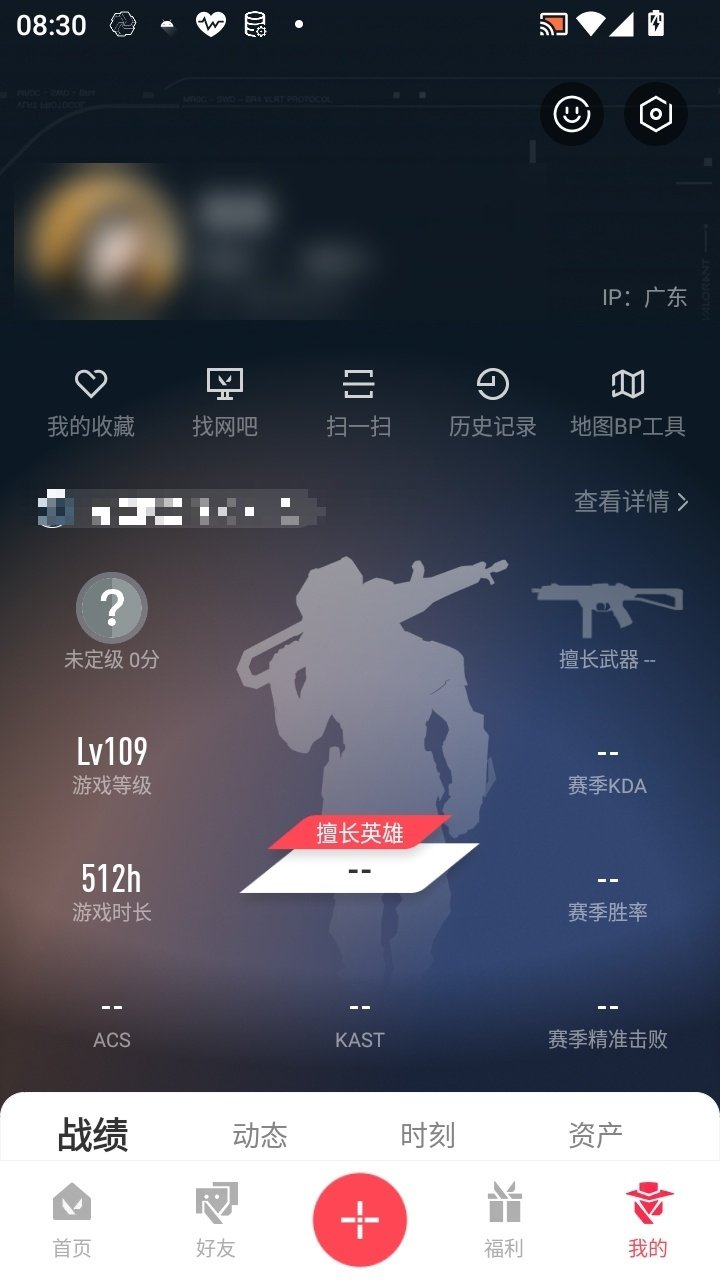
Task: Open the 地图BP工具 map tool
Action: pos(628,398)
